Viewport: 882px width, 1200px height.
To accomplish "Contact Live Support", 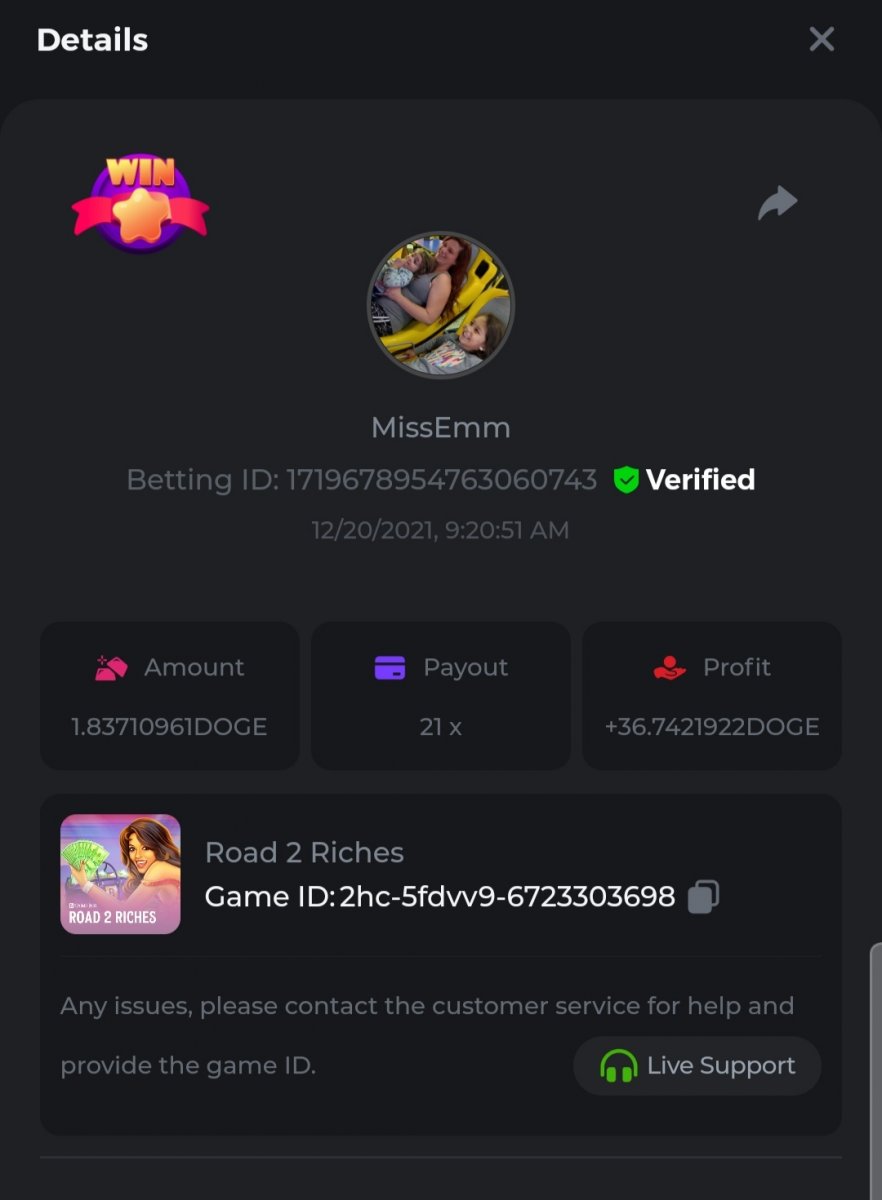I will pos(697,1066).
